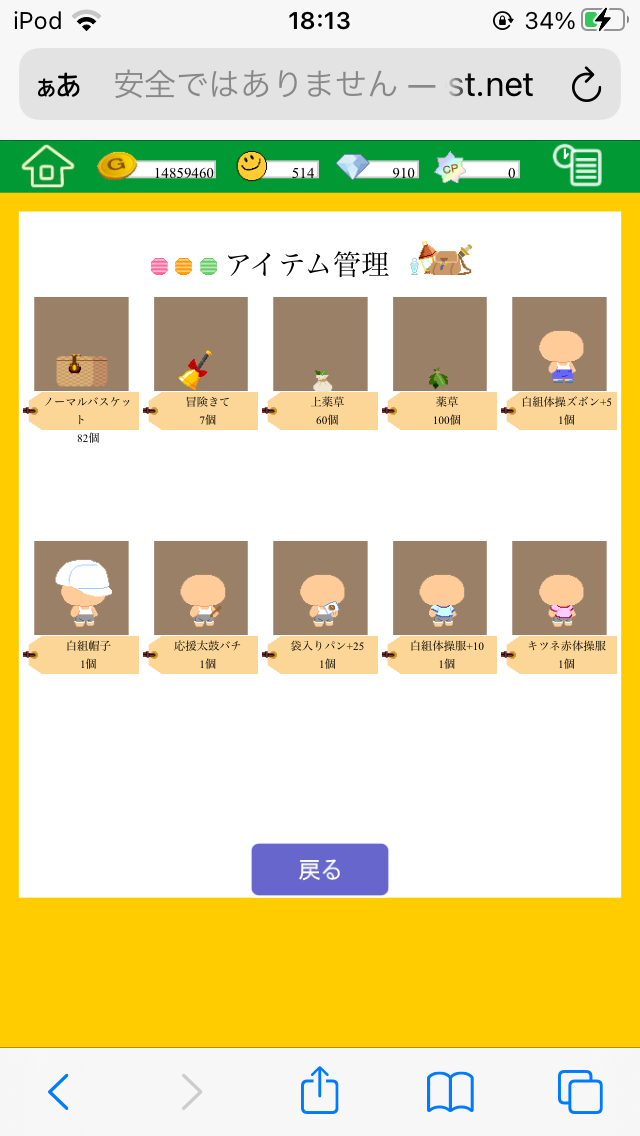The height and width of the screenshot is (1136, 640).
Task: Show open Safari tabs
Action: pos(580,1092)
